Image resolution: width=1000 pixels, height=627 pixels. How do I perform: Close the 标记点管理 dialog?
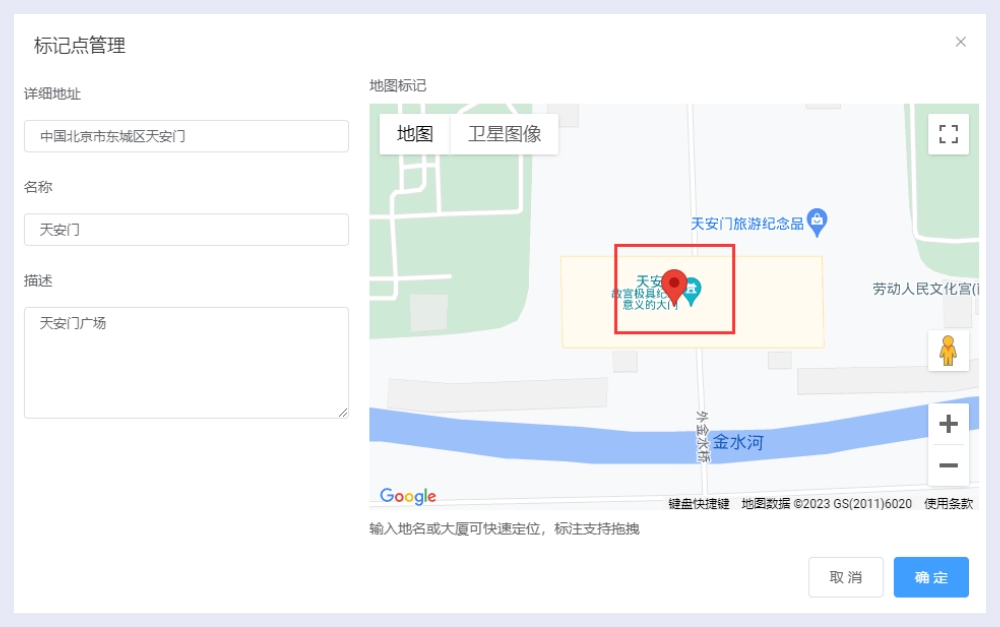tap(960, 42)
